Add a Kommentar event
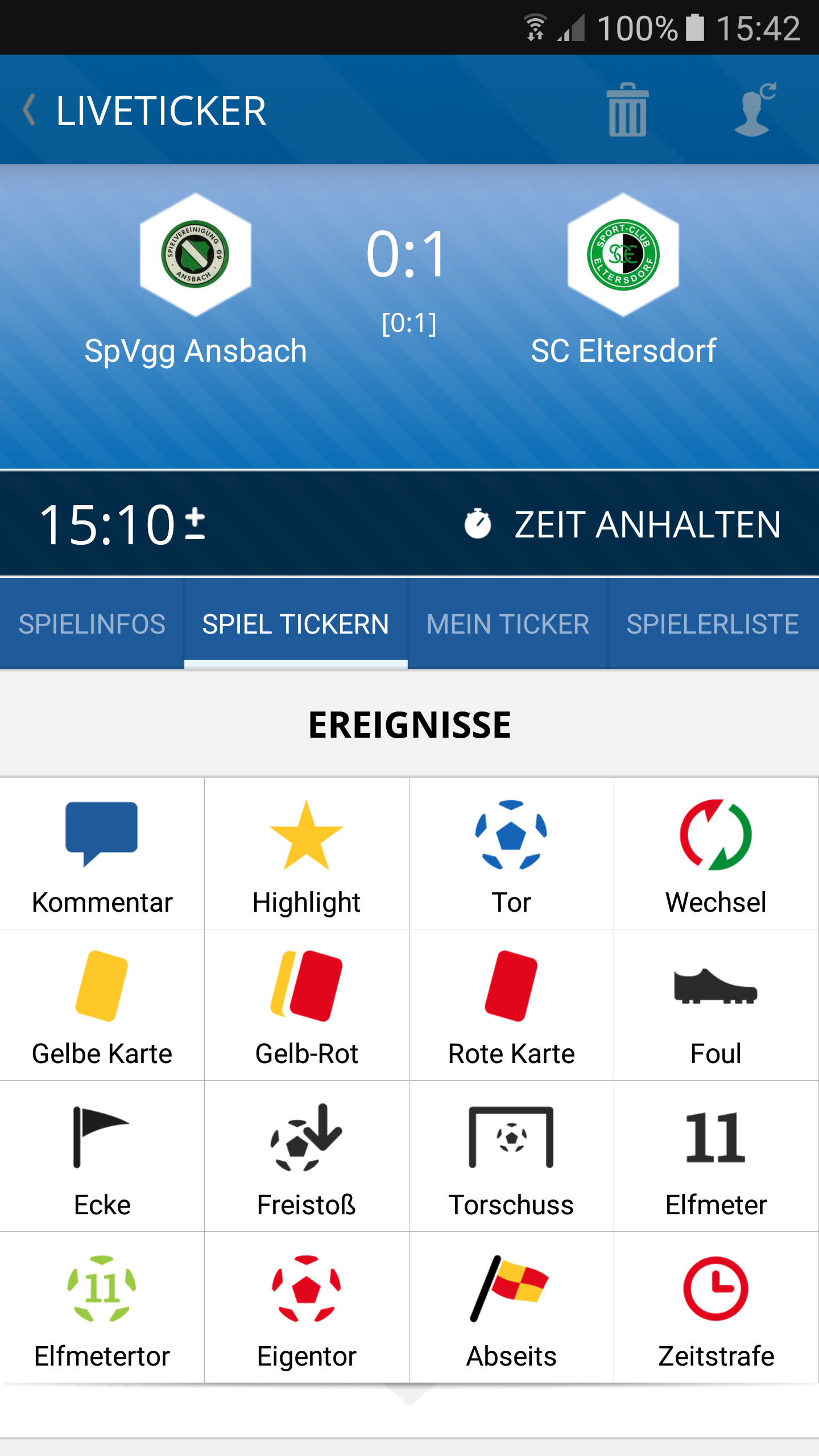This screenshot has height=1456, width=819. (102, 854)
